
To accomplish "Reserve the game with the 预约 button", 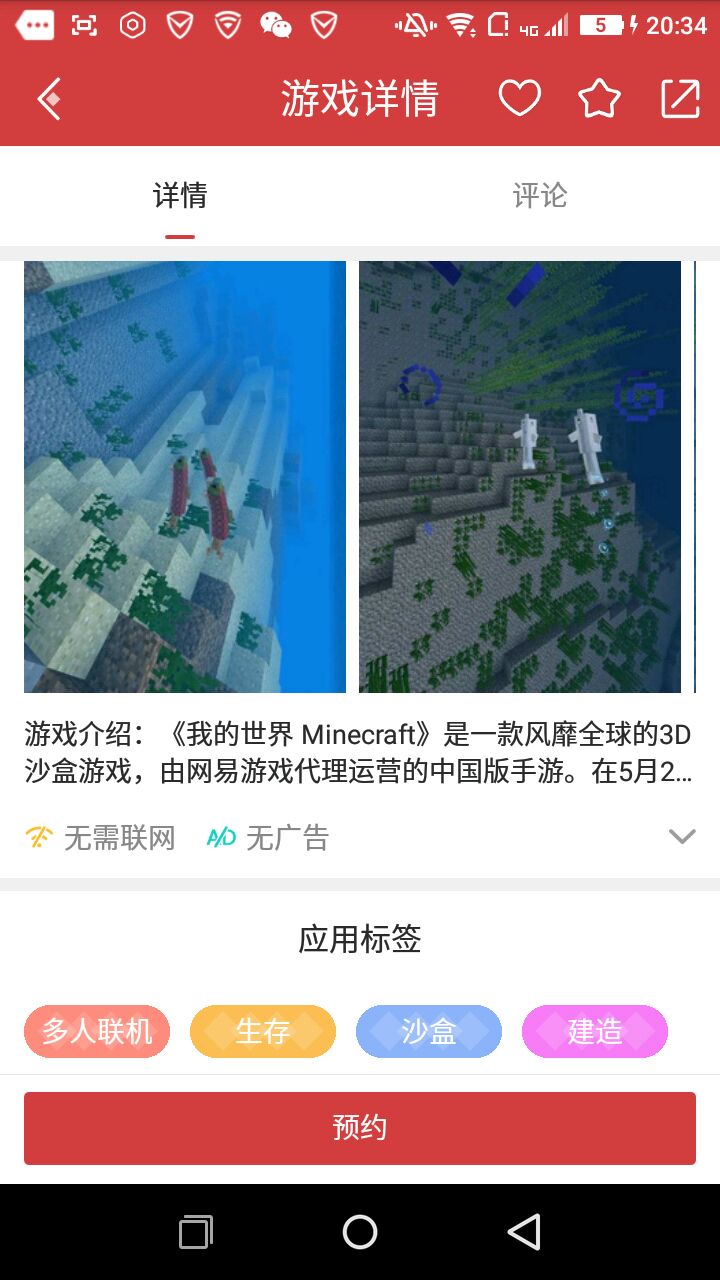I will coord(360,1128).
